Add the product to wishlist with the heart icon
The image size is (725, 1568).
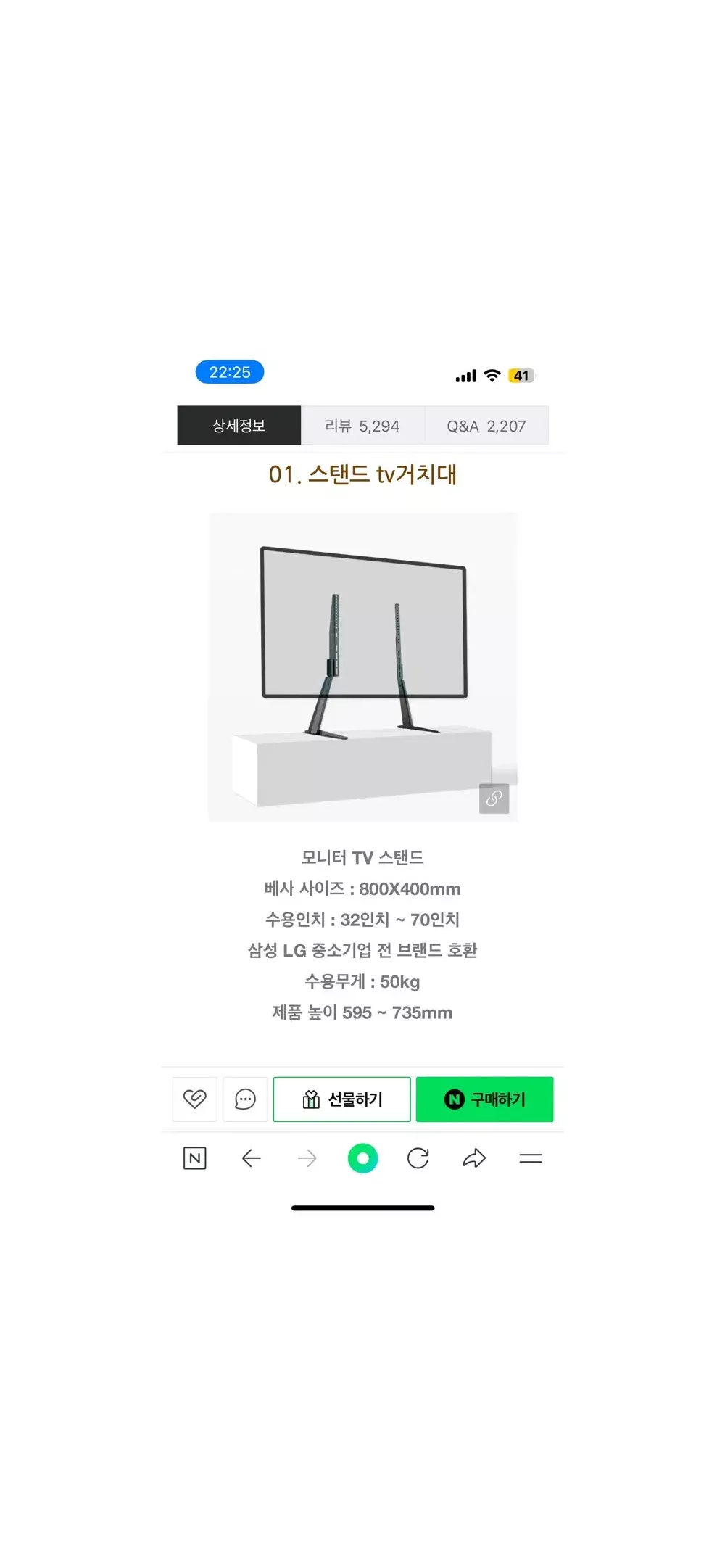tap(194, 1099)
